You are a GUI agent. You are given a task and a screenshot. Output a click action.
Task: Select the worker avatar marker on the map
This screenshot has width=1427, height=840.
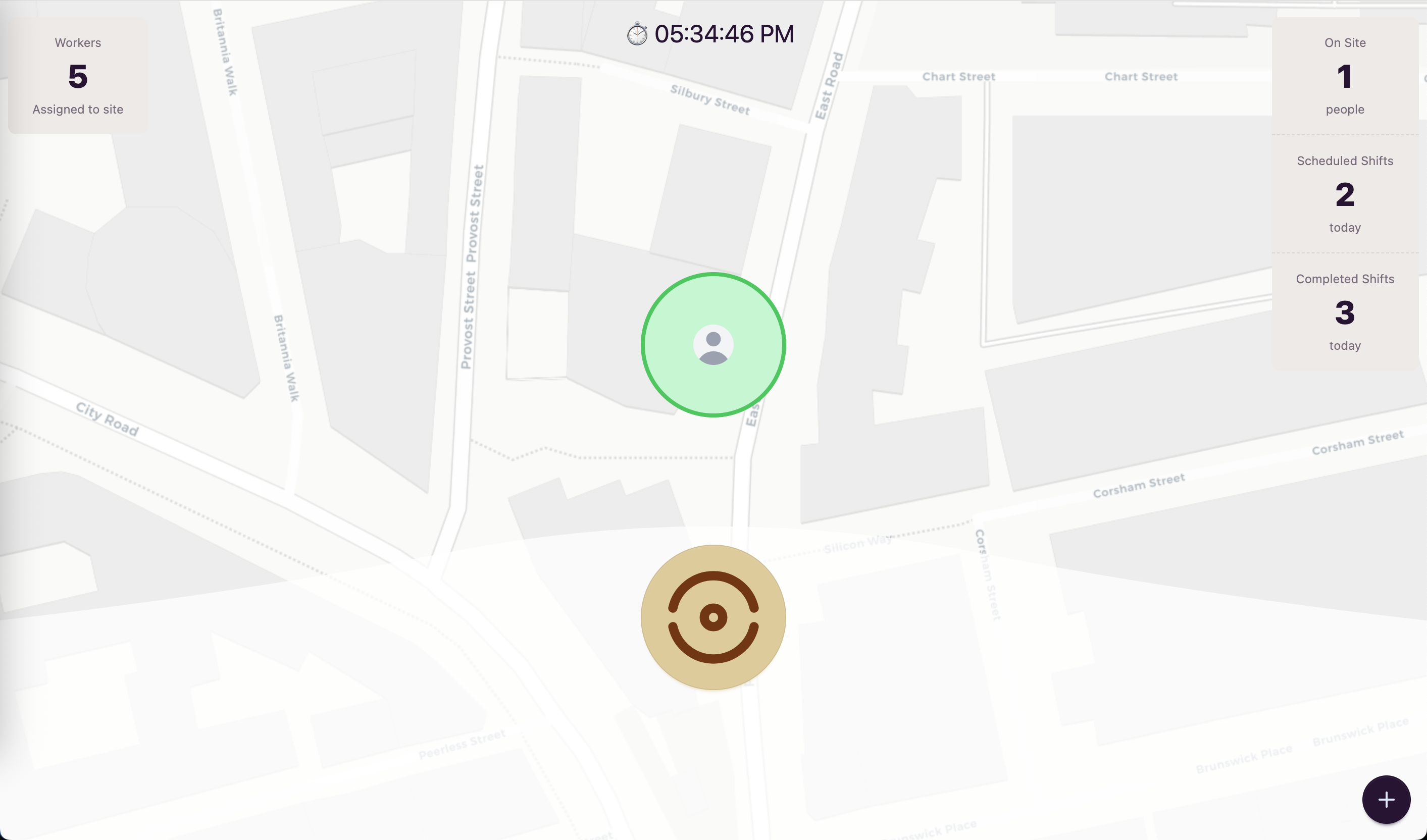pyautogui.click(x=713, y=345)
